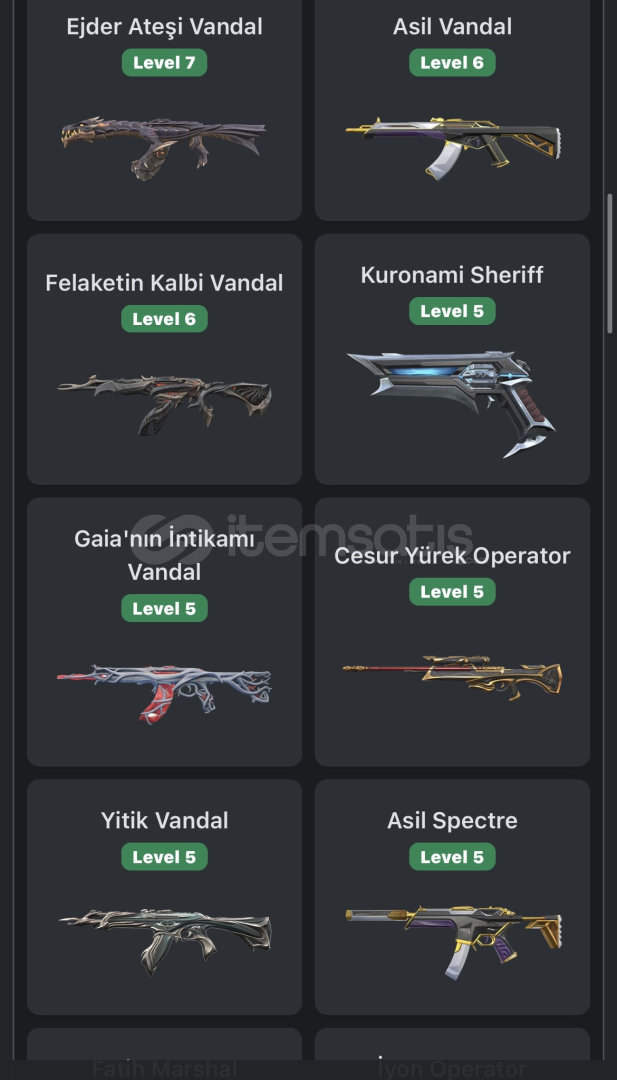This screenshot has height=1080, width=617.
Task: Open the Gaia'nın İntikamı Vandal card
Action: tap(164, 632)
